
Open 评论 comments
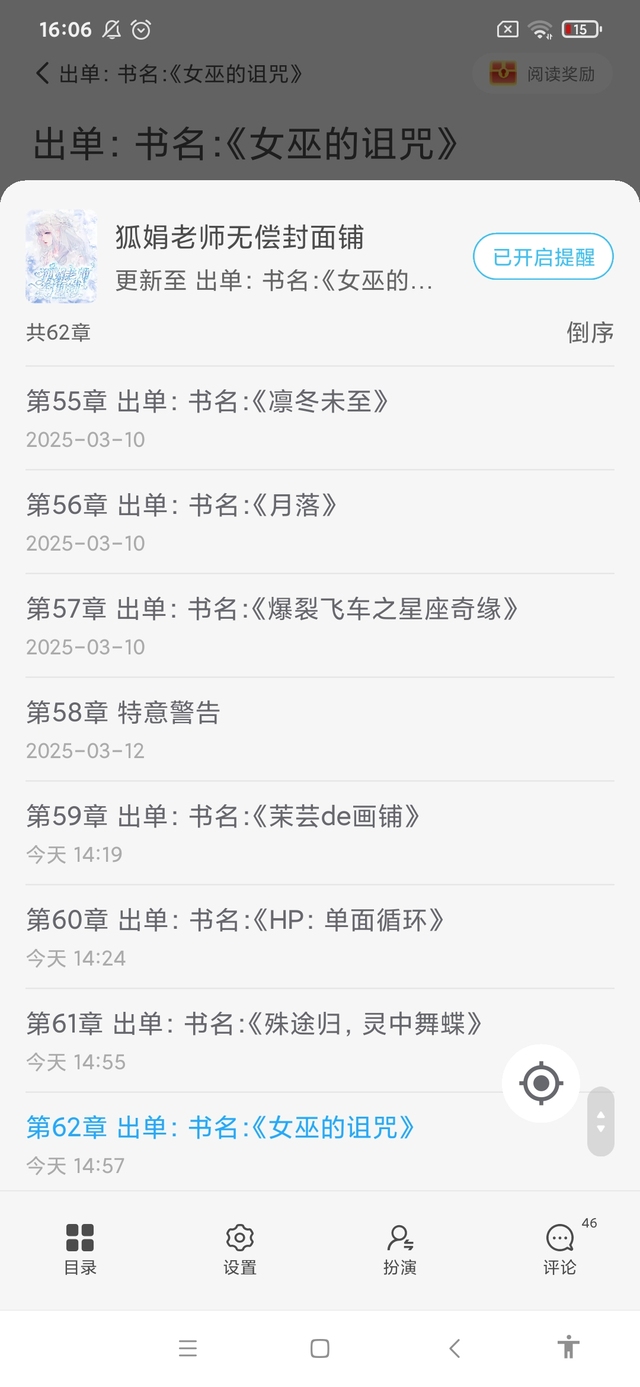tap(560, 1249)
